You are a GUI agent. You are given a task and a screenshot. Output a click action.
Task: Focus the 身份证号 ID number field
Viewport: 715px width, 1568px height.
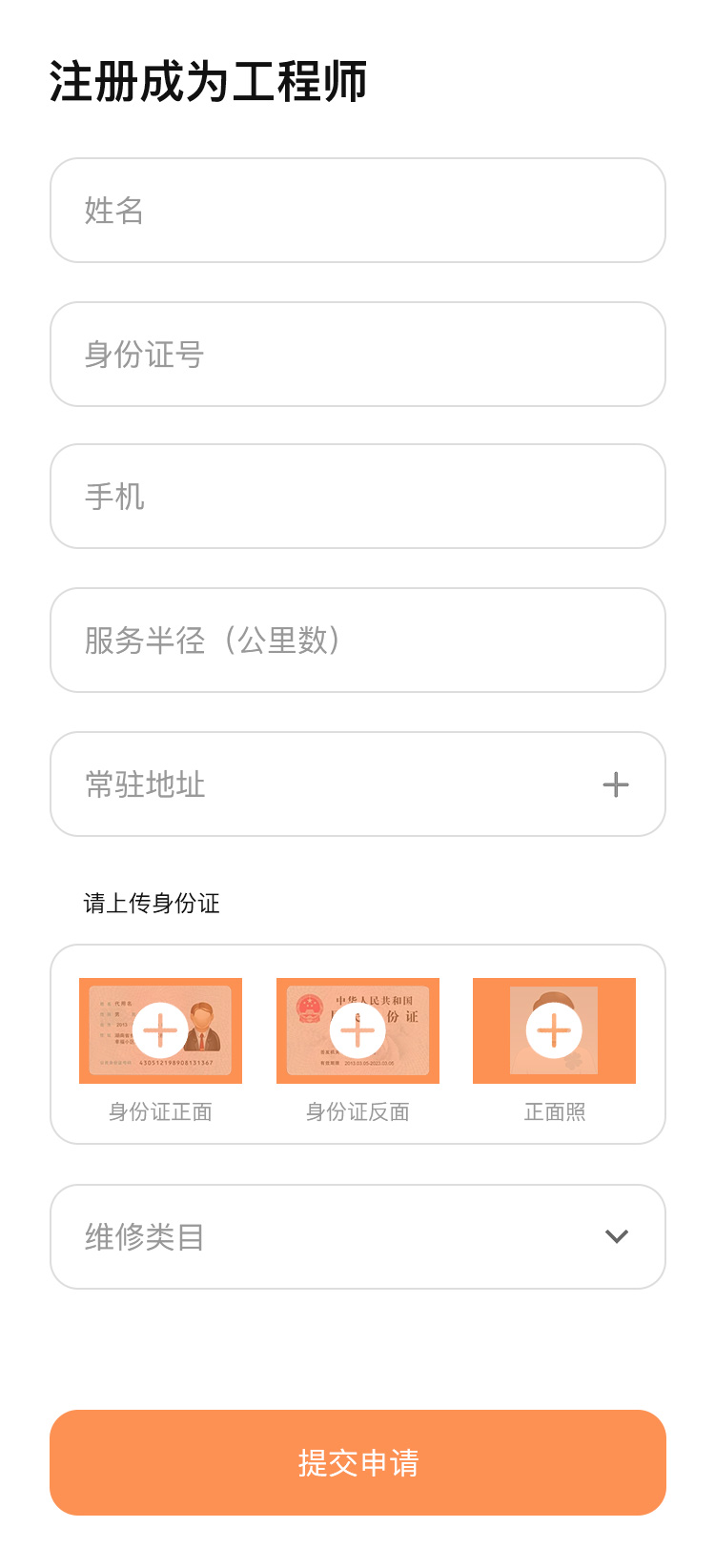(357, 355)
